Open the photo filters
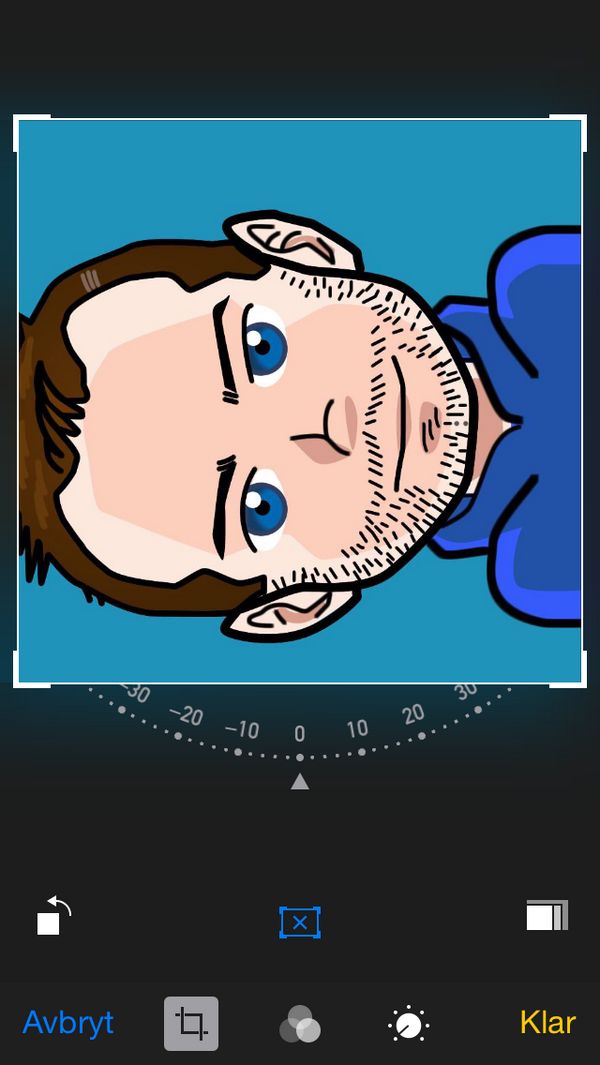This screenshot has height=1065, width=600. (300, 1024)
